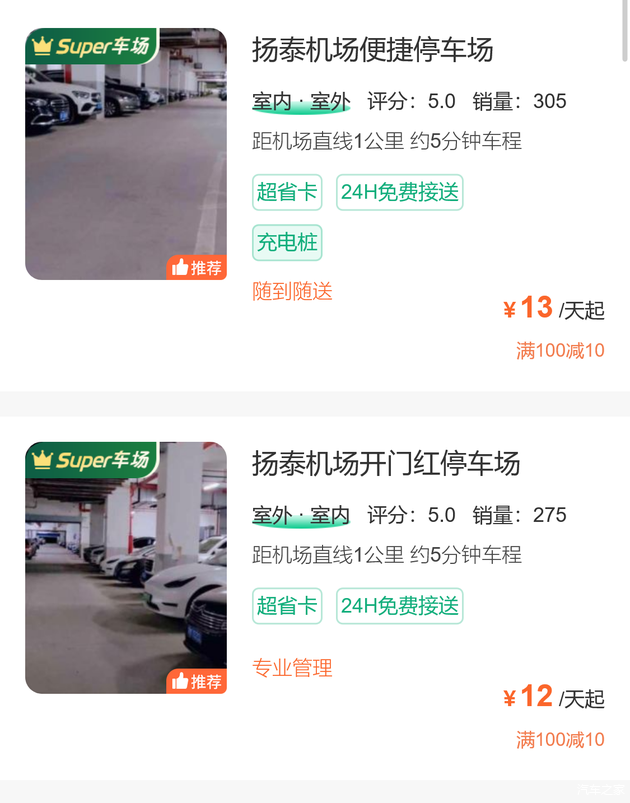Open 扬泰机场便捷停车场 parking listing
This screenshot has width=630, height=803.
pyautogui.click(x=373, y=50)
